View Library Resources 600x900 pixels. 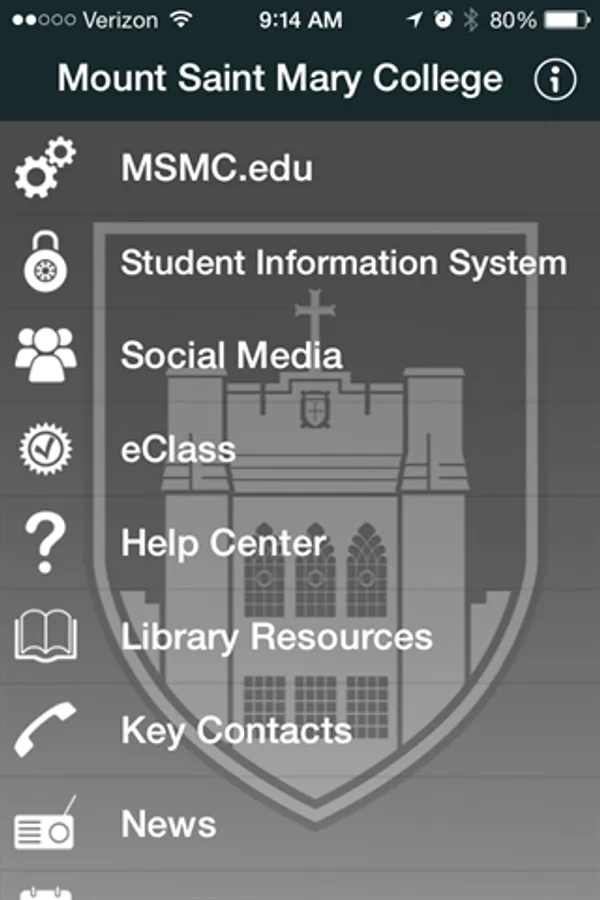tap(276, 637)
